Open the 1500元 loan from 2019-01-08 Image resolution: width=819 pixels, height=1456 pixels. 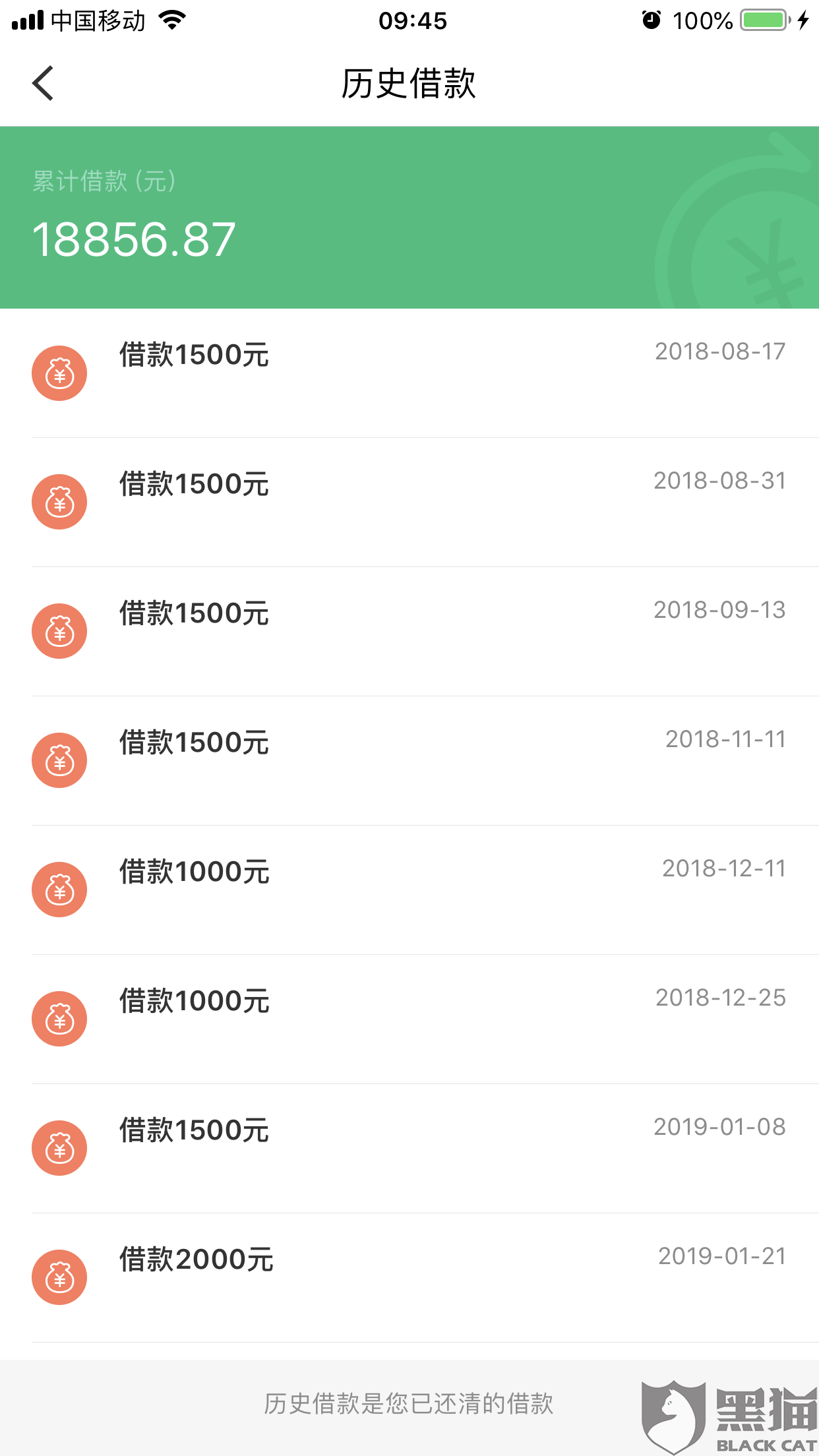(409, 1148)
